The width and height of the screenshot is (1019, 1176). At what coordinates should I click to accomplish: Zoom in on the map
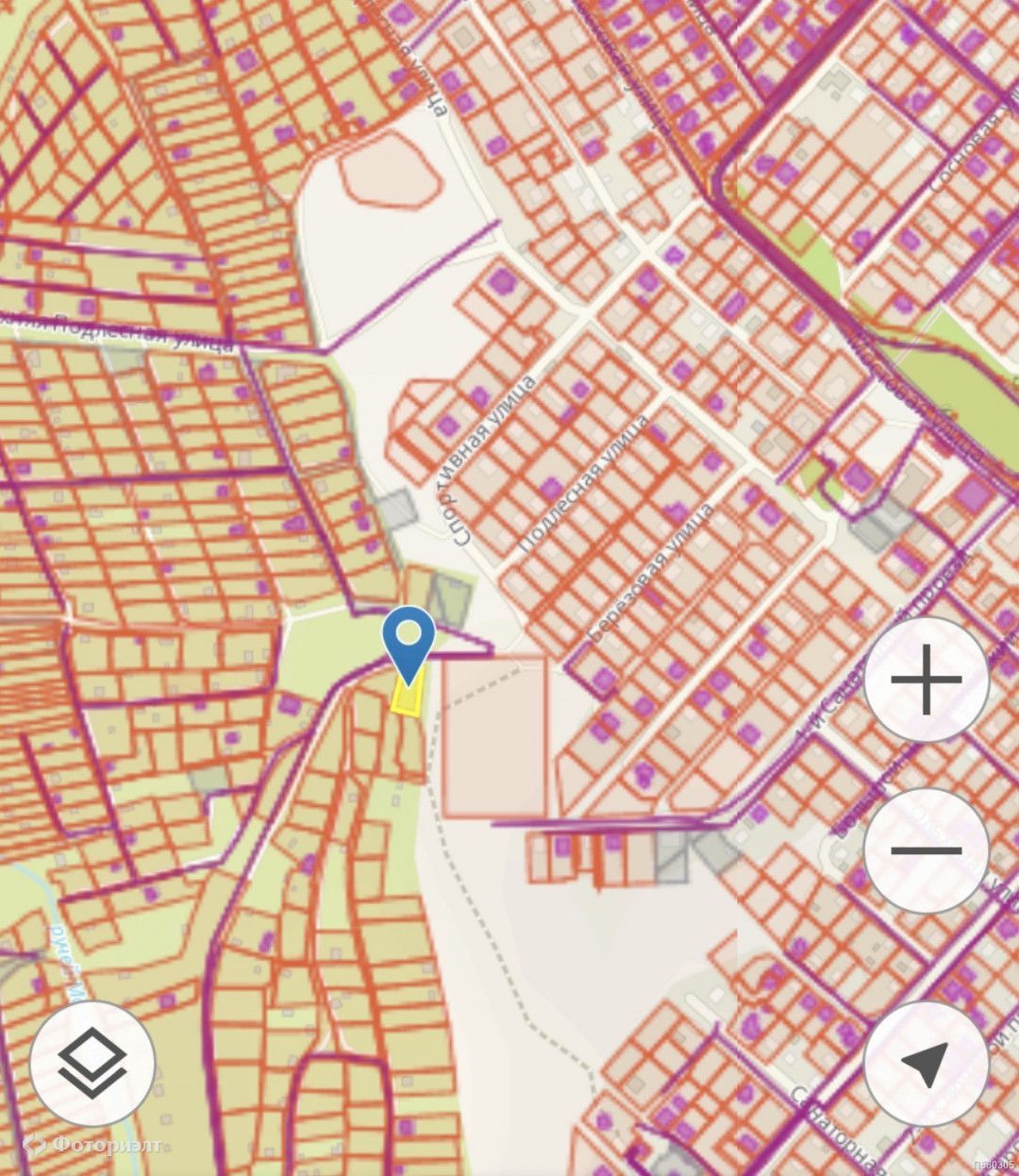click(926, 680)
